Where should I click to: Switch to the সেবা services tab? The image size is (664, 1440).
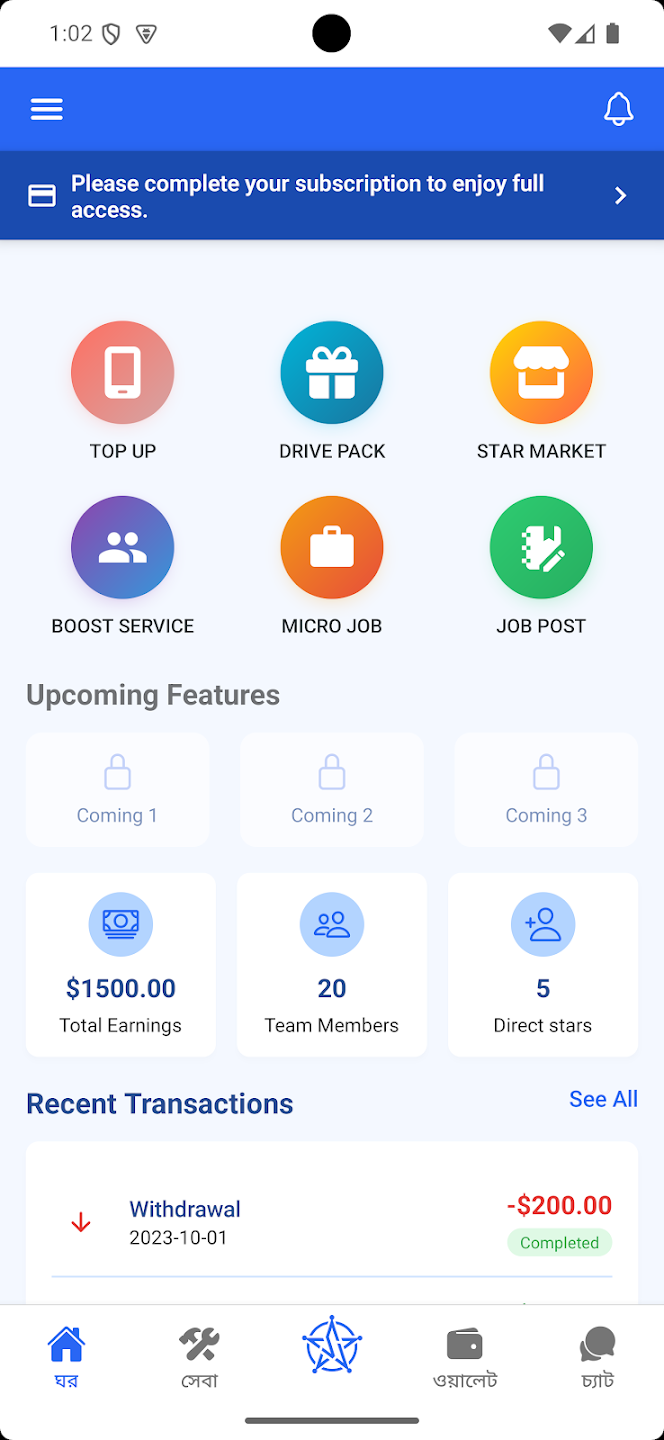[x=199, y=1357]
